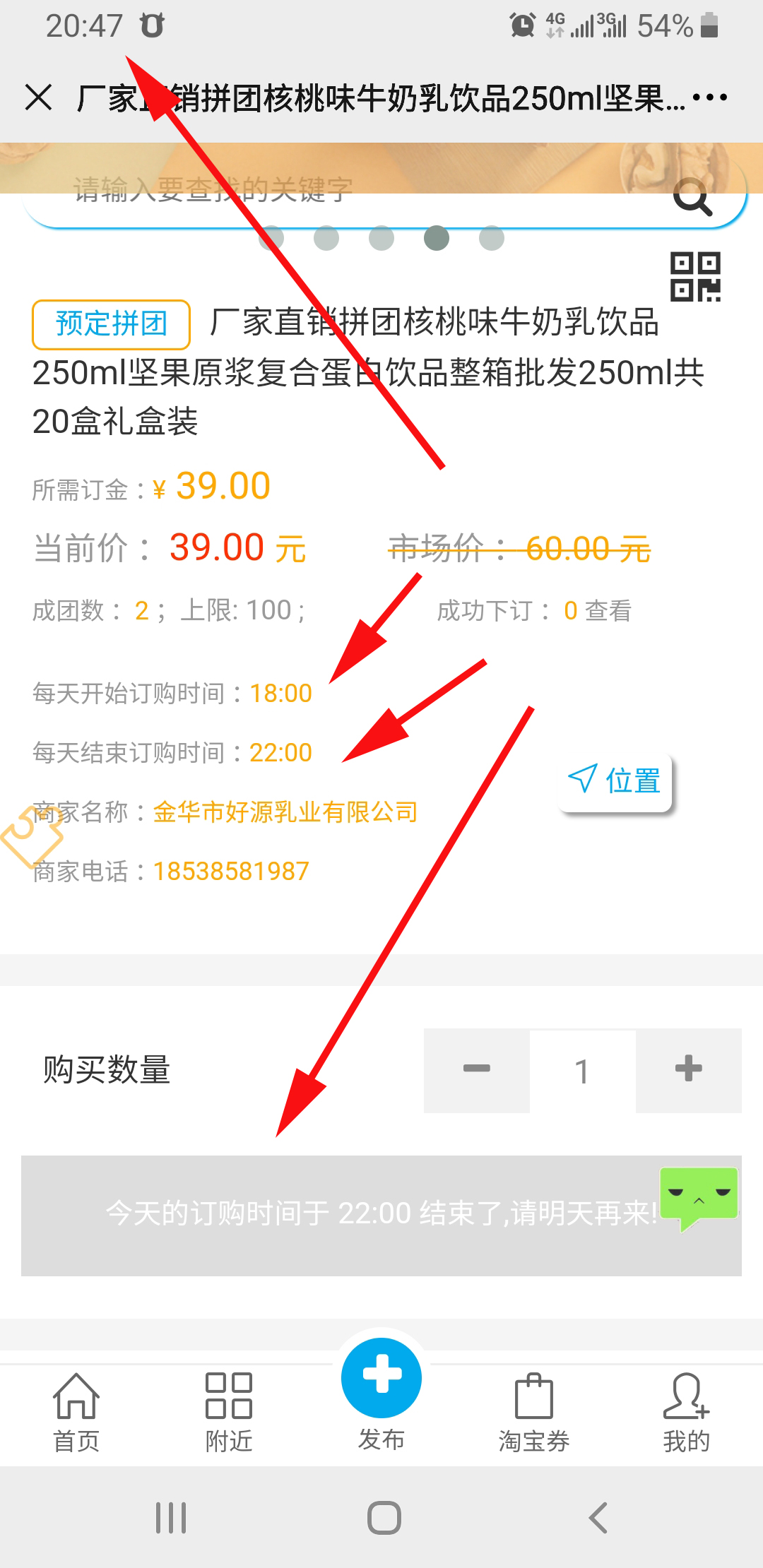The width and height of the screenshot is (763, 1568).
Task: Open the QR code icon
Action: click(x=695, y=277)
